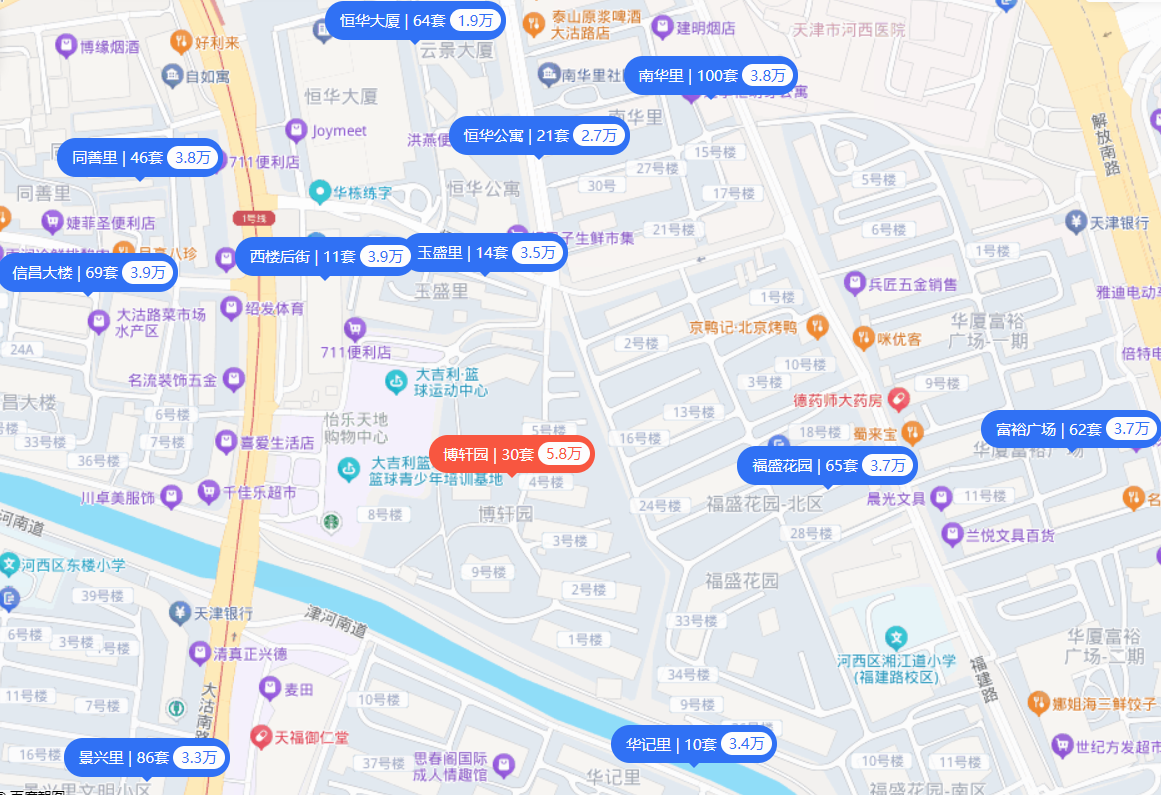Open the 景兴里 86套 marker
This screenshot has width=1161, height=795.
coord(147,757)
